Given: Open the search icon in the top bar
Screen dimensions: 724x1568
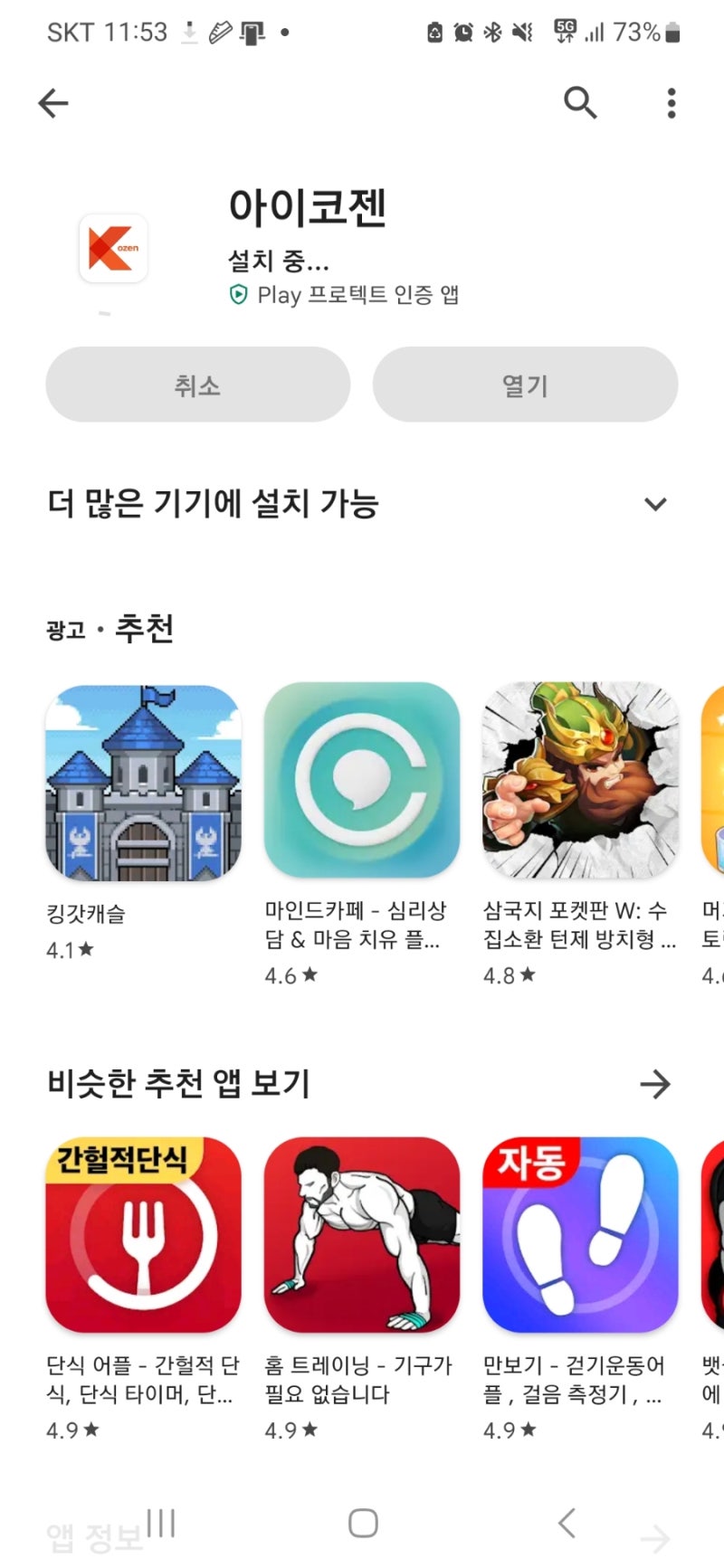Looking at the screenshot, I should tap(581, 103).
